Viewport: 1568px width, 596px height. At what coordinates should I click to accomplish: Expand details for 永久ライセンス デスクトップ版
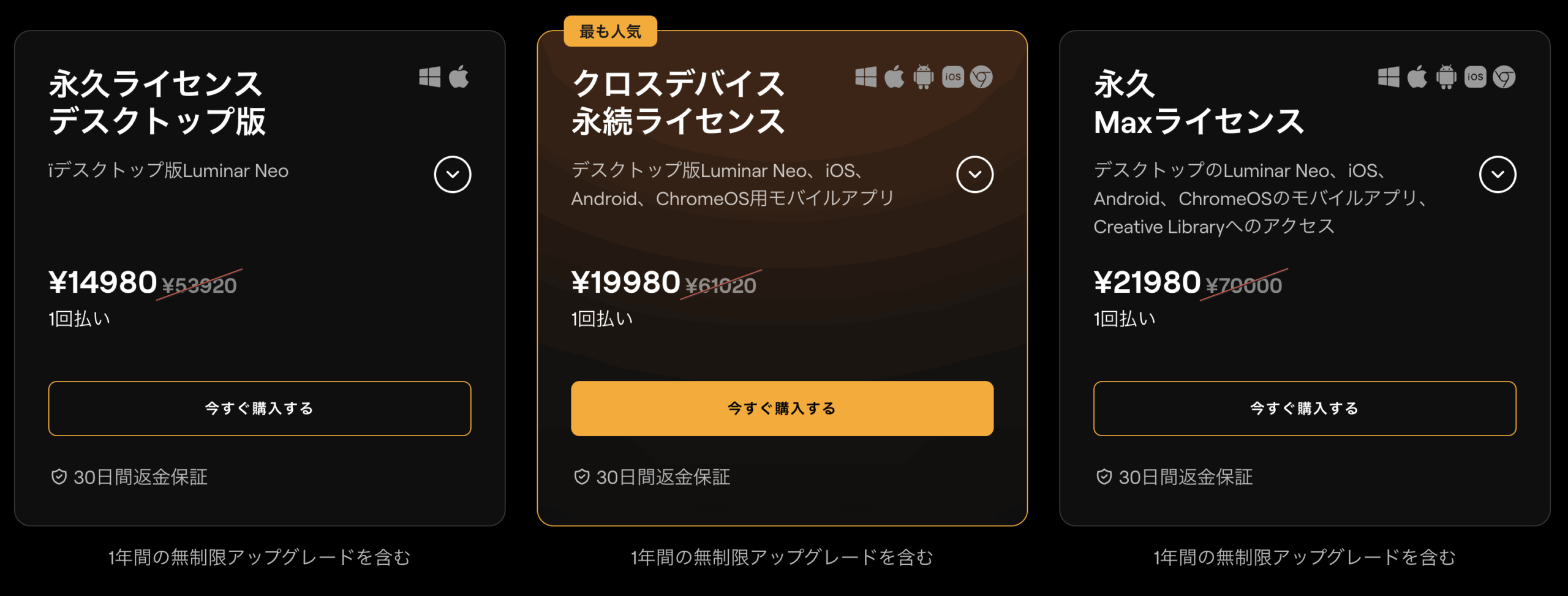(x=453, y=175)
